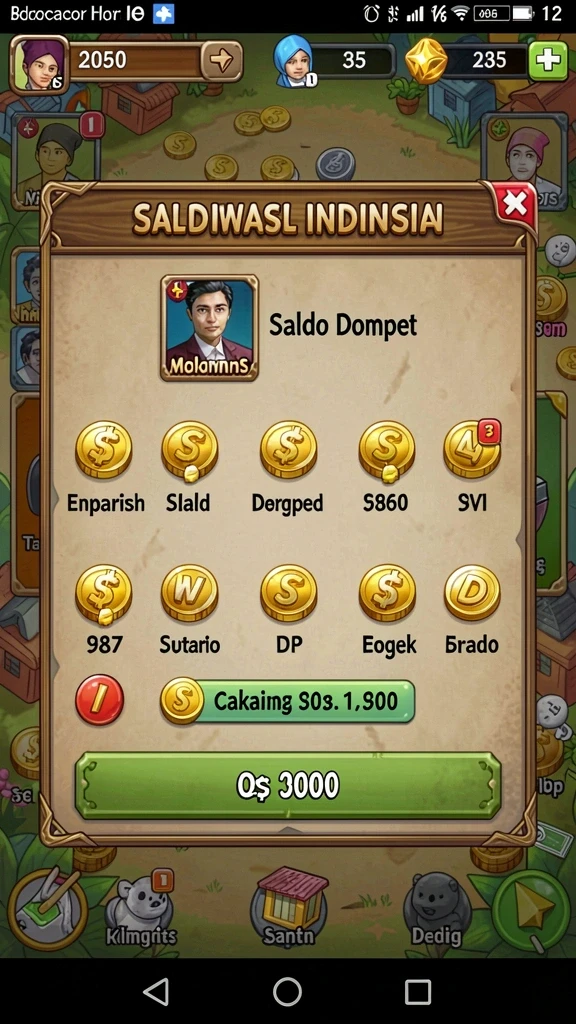The height and width of the screenshot is (1024, 576).
Task: Open Kilmgrits in the bottom bar
Action: pyautogui.click(x=141, y=910)
